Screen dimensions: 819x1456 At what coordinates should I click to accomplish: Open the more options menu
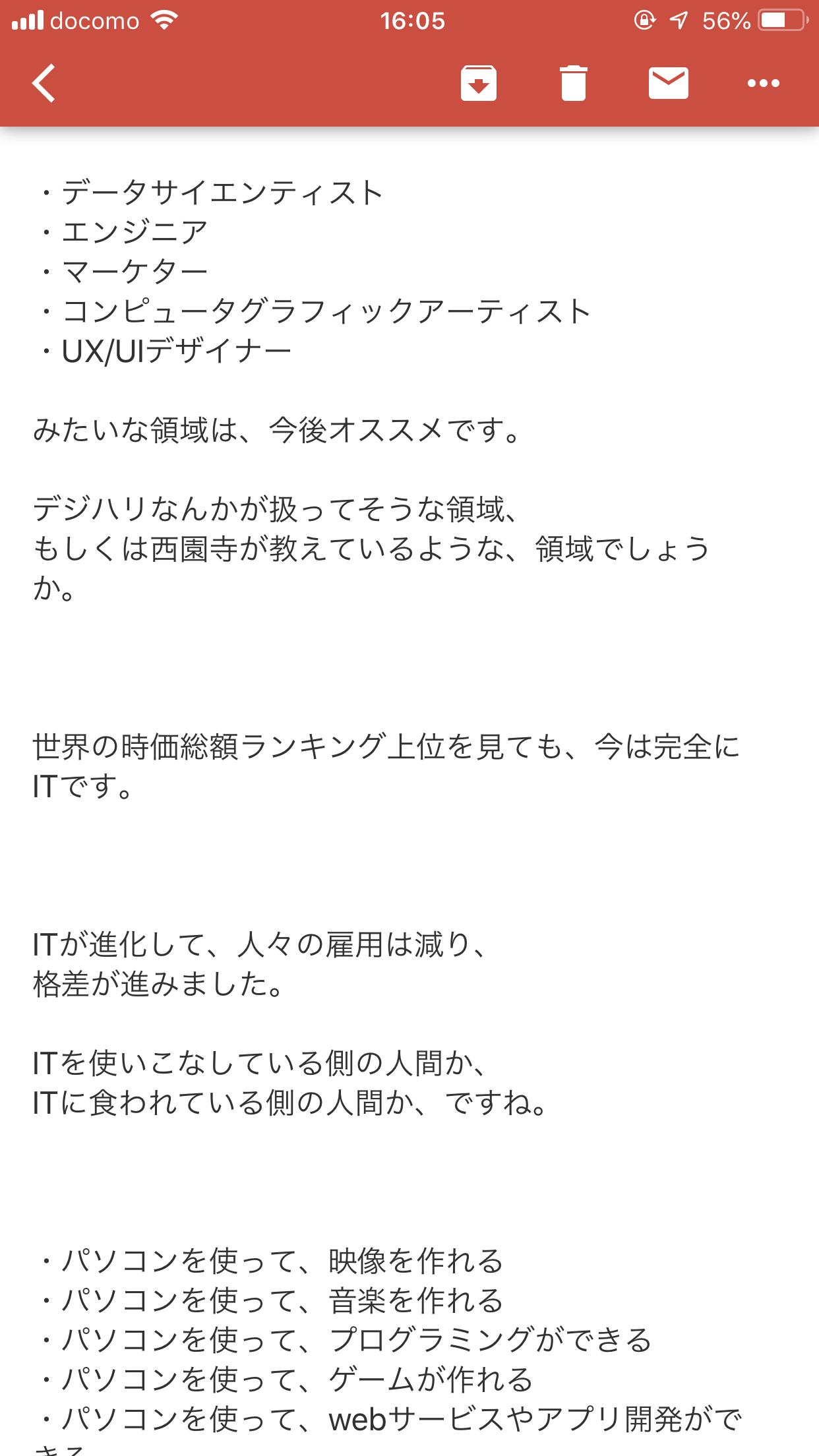[763, 83]
